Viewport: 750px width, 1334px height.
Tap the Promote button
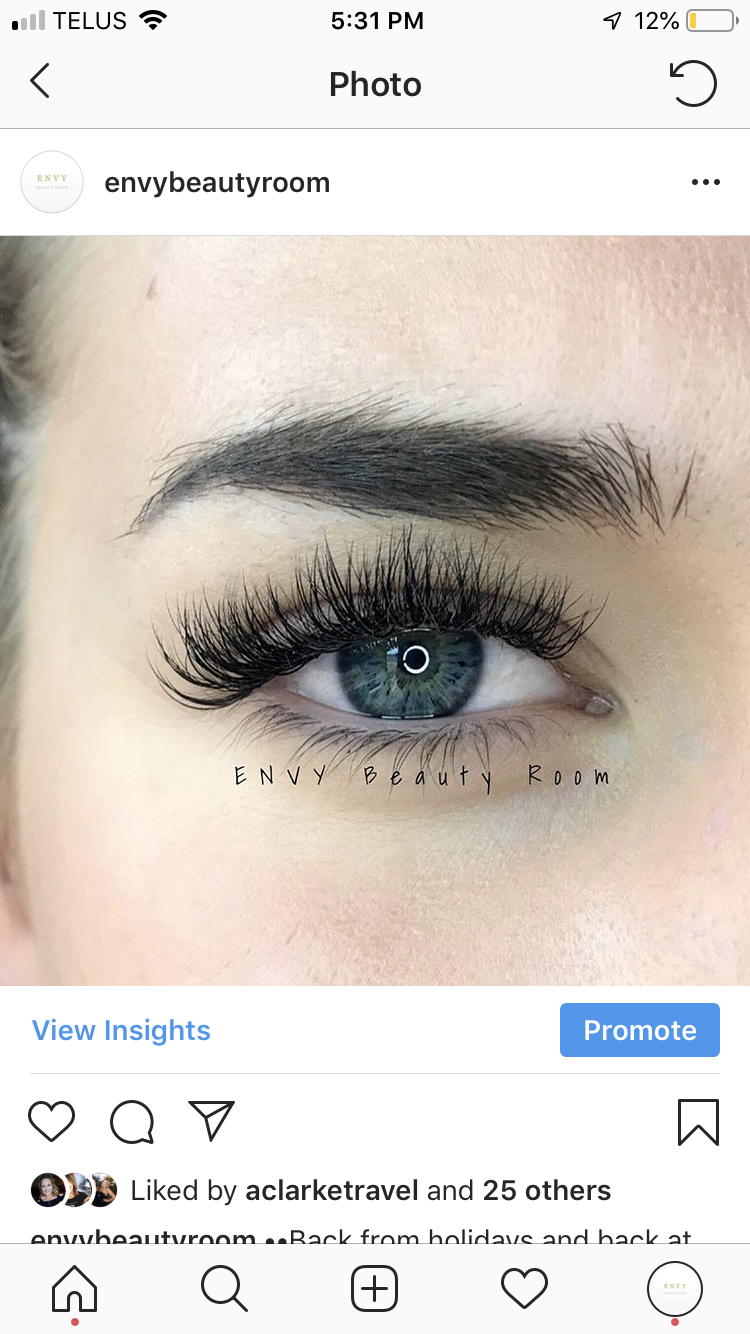coord(639,1030)
